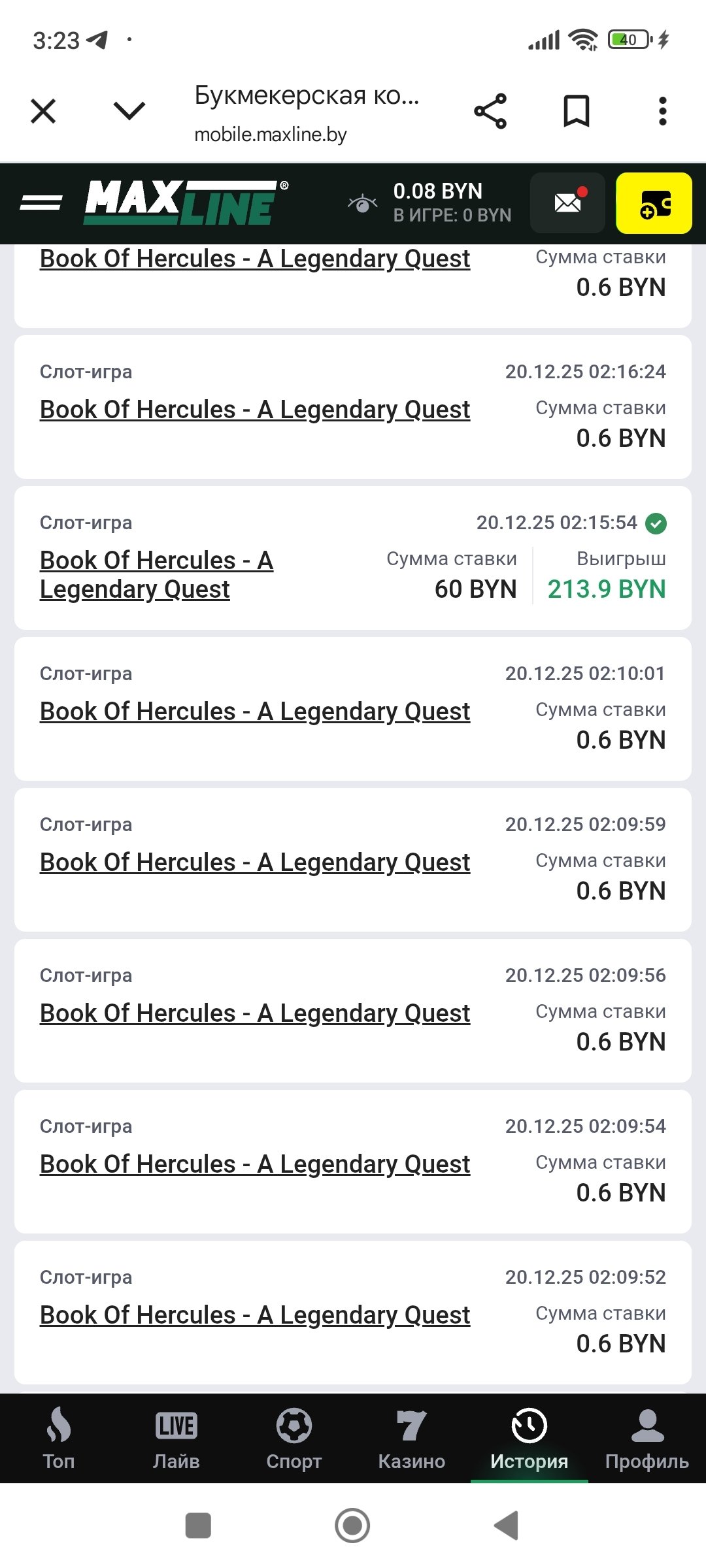Open the browser overflow menu
Screen dimensions: 706x1568
[x=662, y=111]
